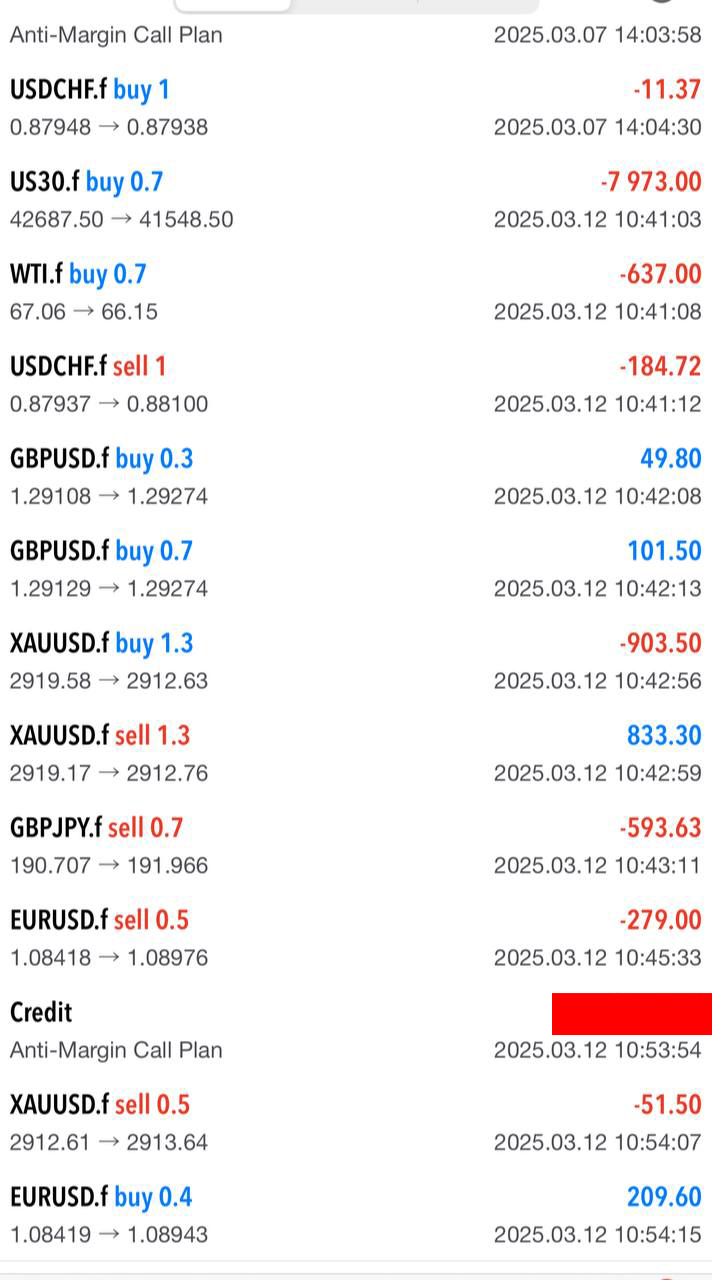Open the US30.f buy 0.7 trade details
The height and width of the screenshot is (1280, 712).
tap(356, 200)
